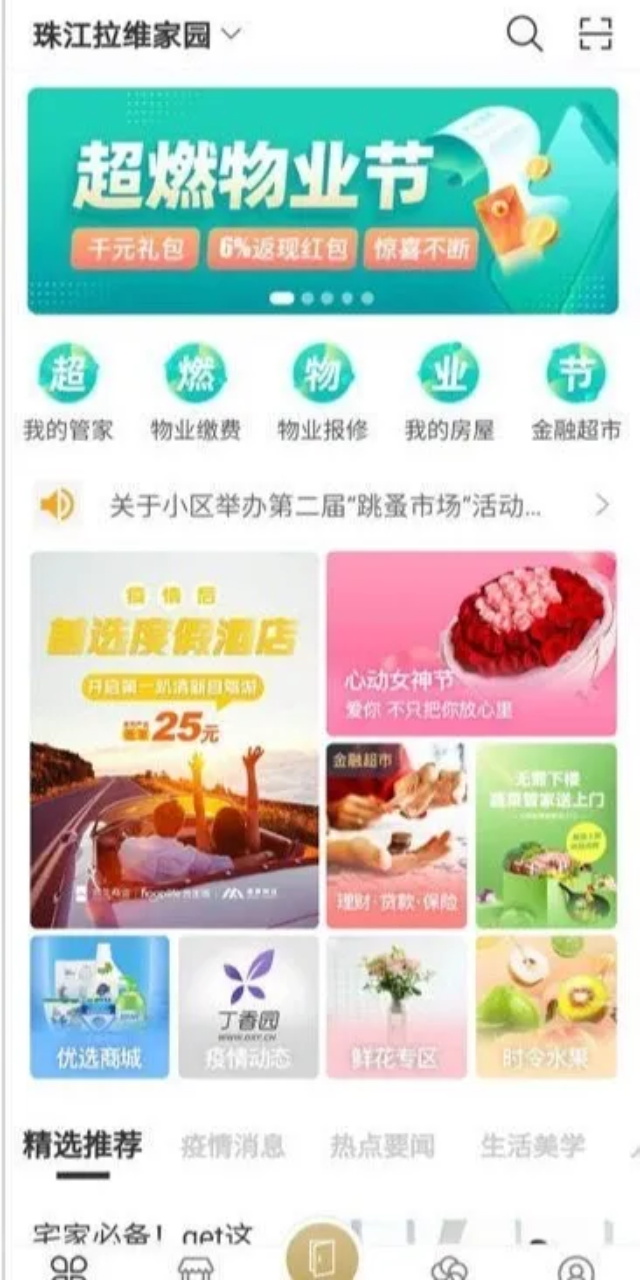Open the 跳蚤市场 activity notice
Image resolution: width=640 pixels, height=1280 pixels.
325,505
